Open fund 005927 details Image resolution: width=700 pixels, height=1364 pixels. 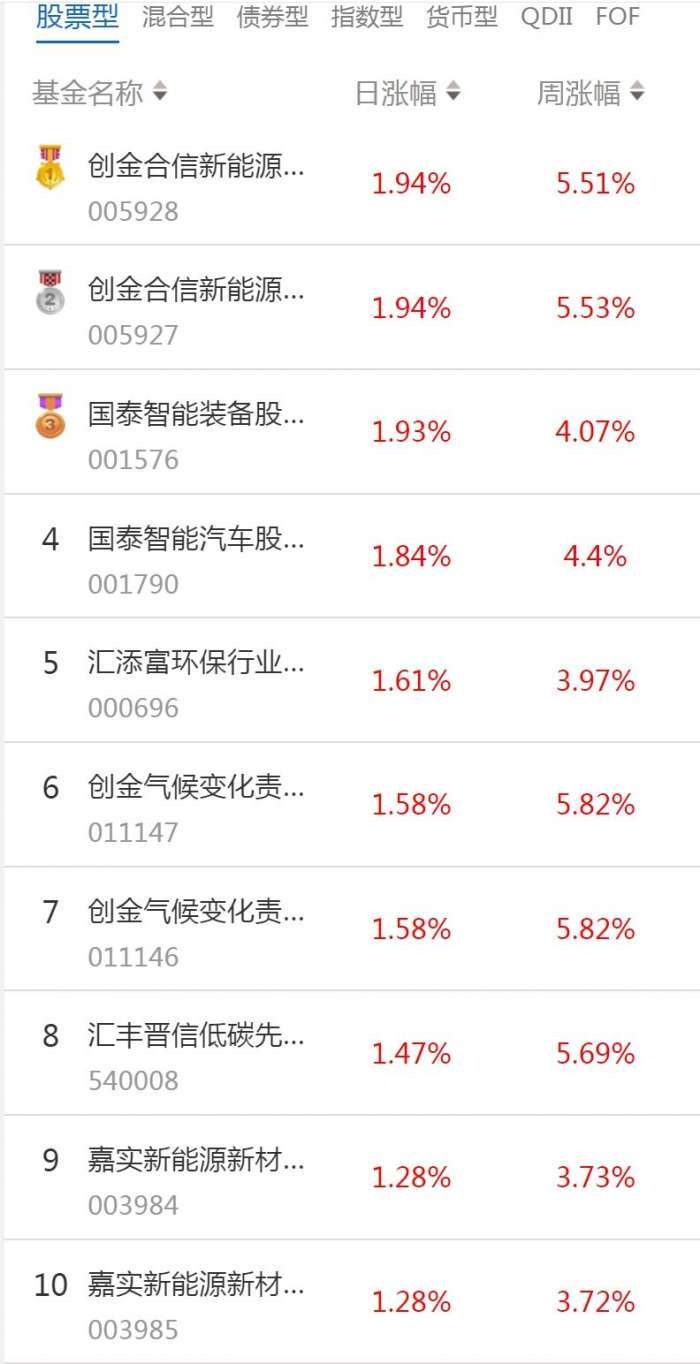(196, 308)
